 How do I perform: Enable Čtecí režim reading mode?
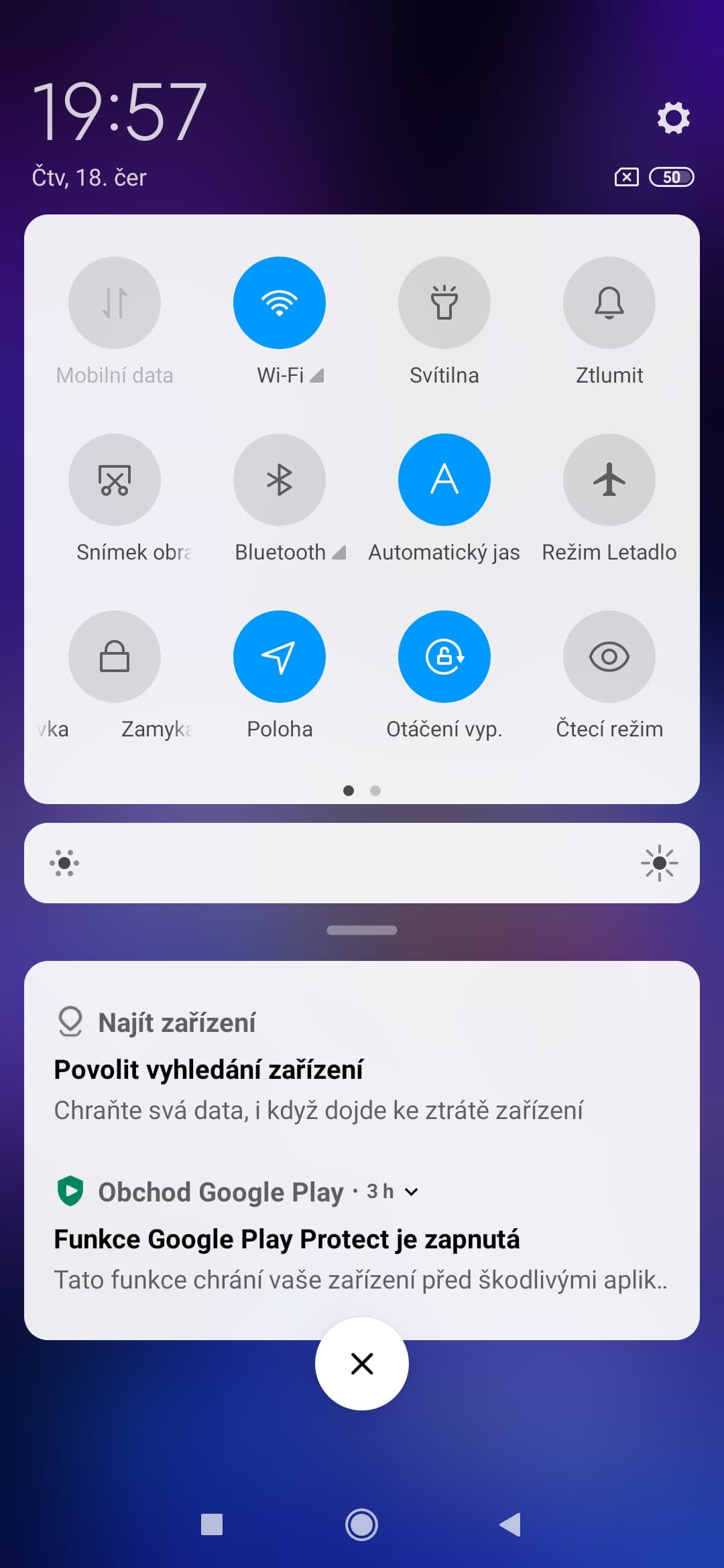click(609, 657)
